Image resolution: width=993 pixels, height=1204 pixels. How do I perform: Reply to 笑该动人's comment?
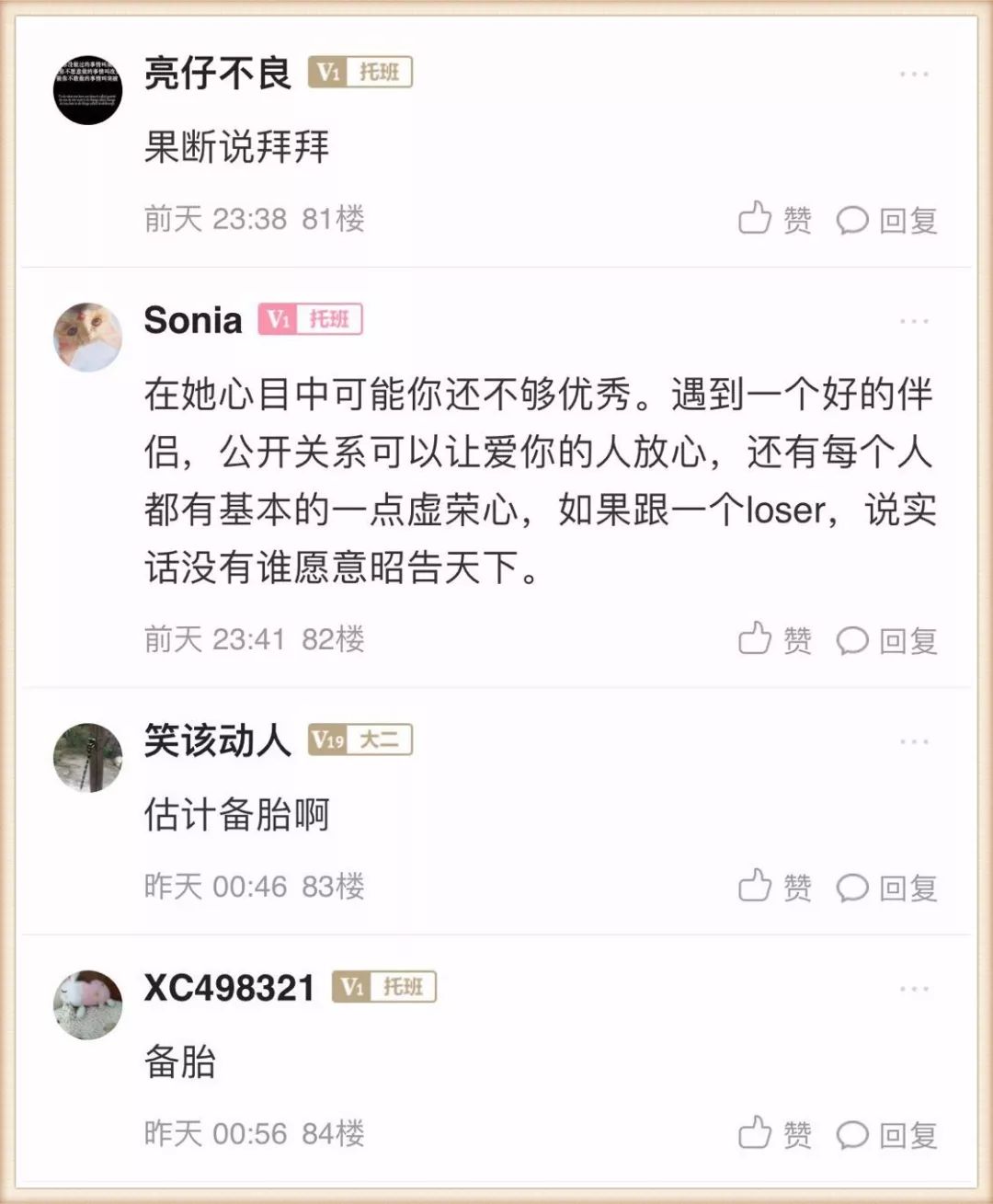click(x=886, y=888)
